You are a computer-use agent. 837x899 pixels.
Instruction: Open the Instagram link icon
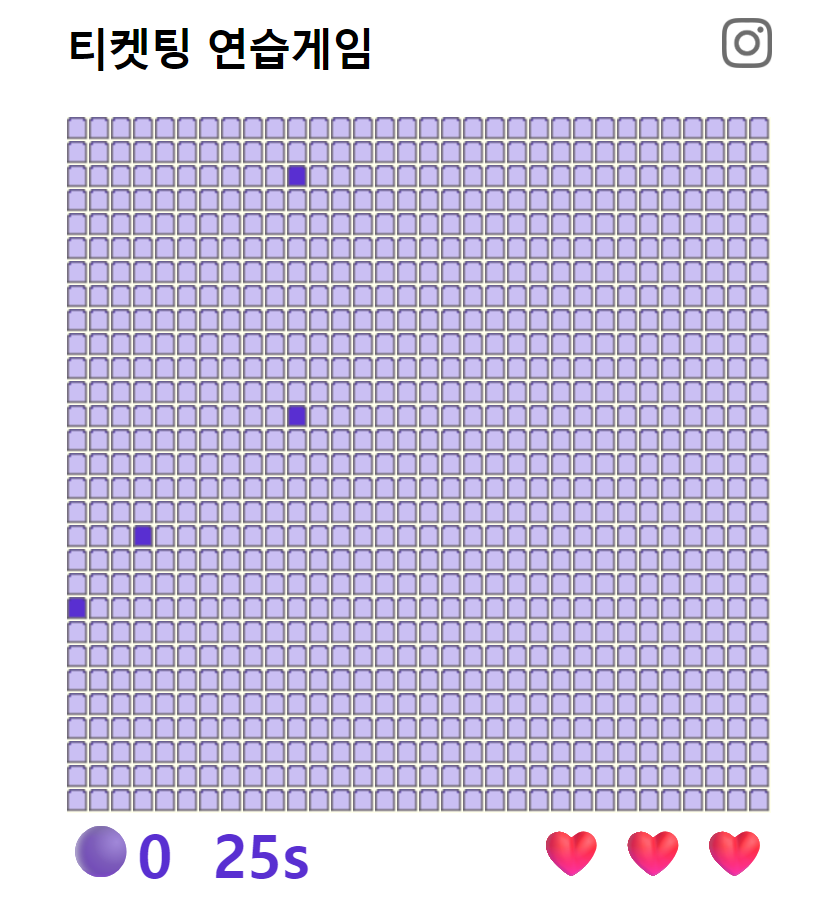click(x=747, y=44)
